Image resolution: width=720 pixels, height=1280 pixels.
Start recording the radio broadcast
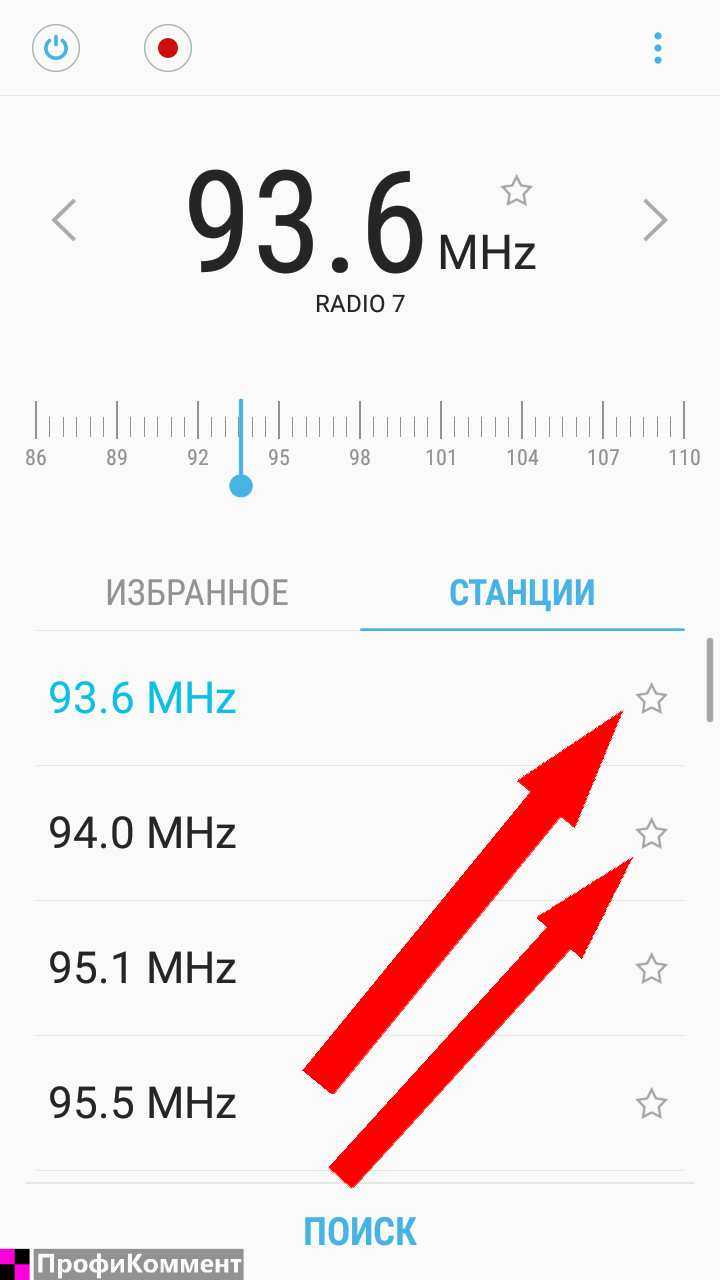point(168,48)
